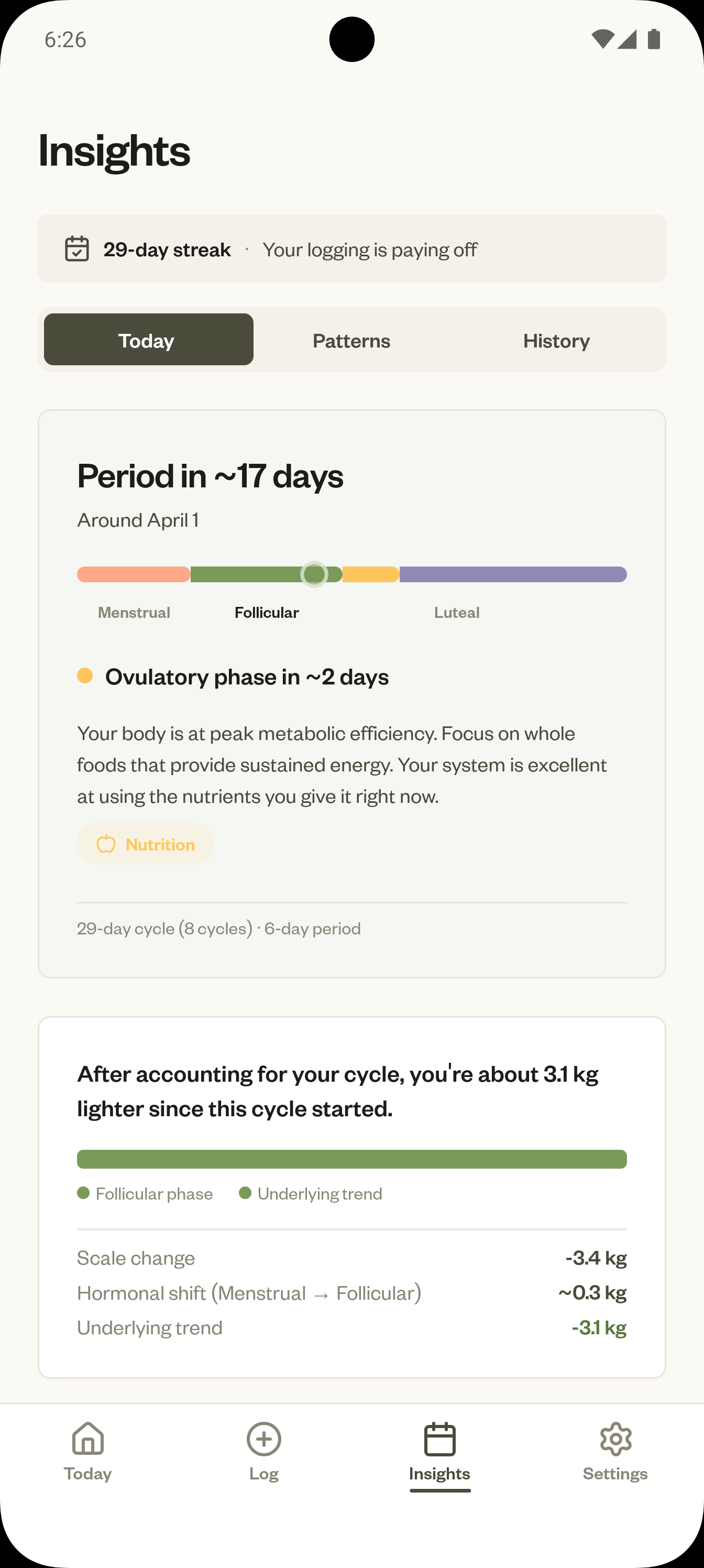Click the green Follicular phase legend dot

point(83,1193)
